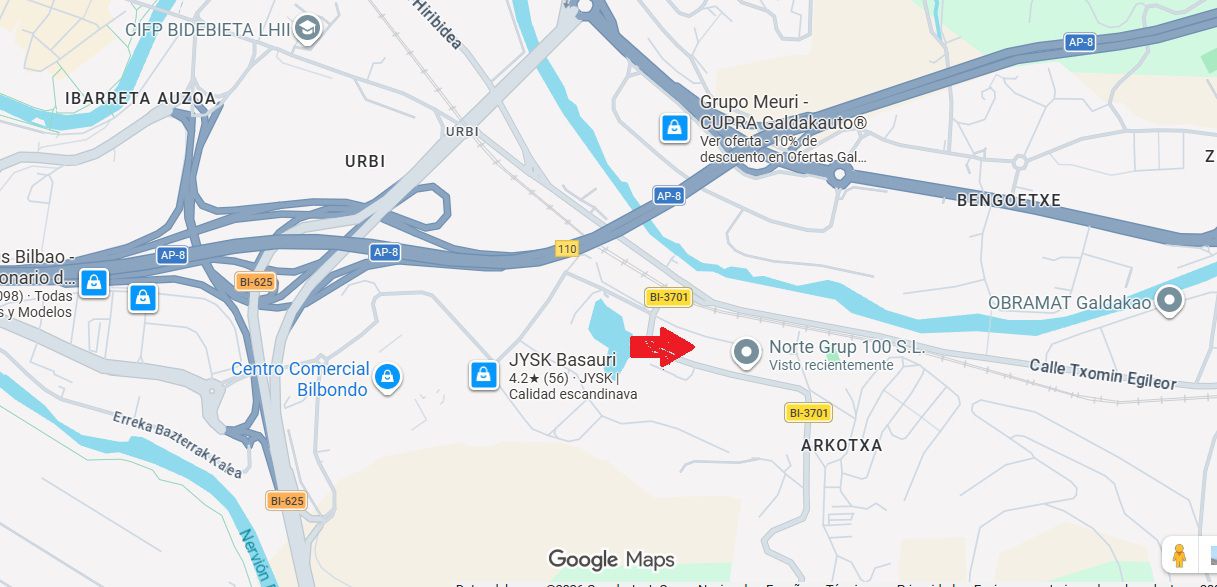Open the OBRAMAT Galdakao place pin

pos(1170,300)
